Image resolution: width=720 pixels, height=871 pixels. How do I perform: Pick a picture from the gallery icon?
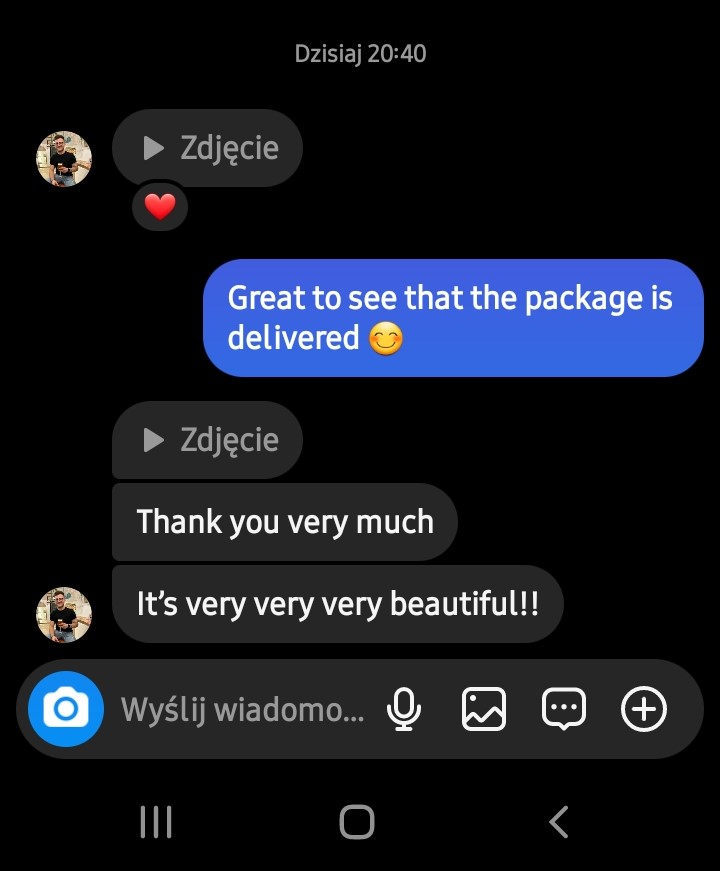[484, 710]
